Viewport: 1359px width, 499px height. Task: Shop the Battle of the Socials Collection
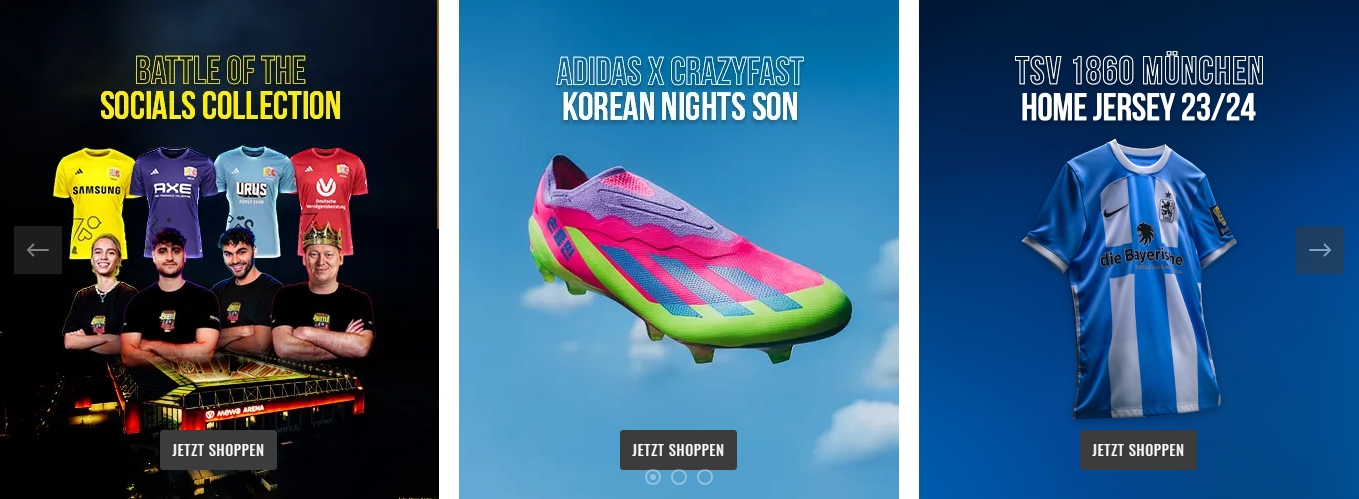(218, 450)
